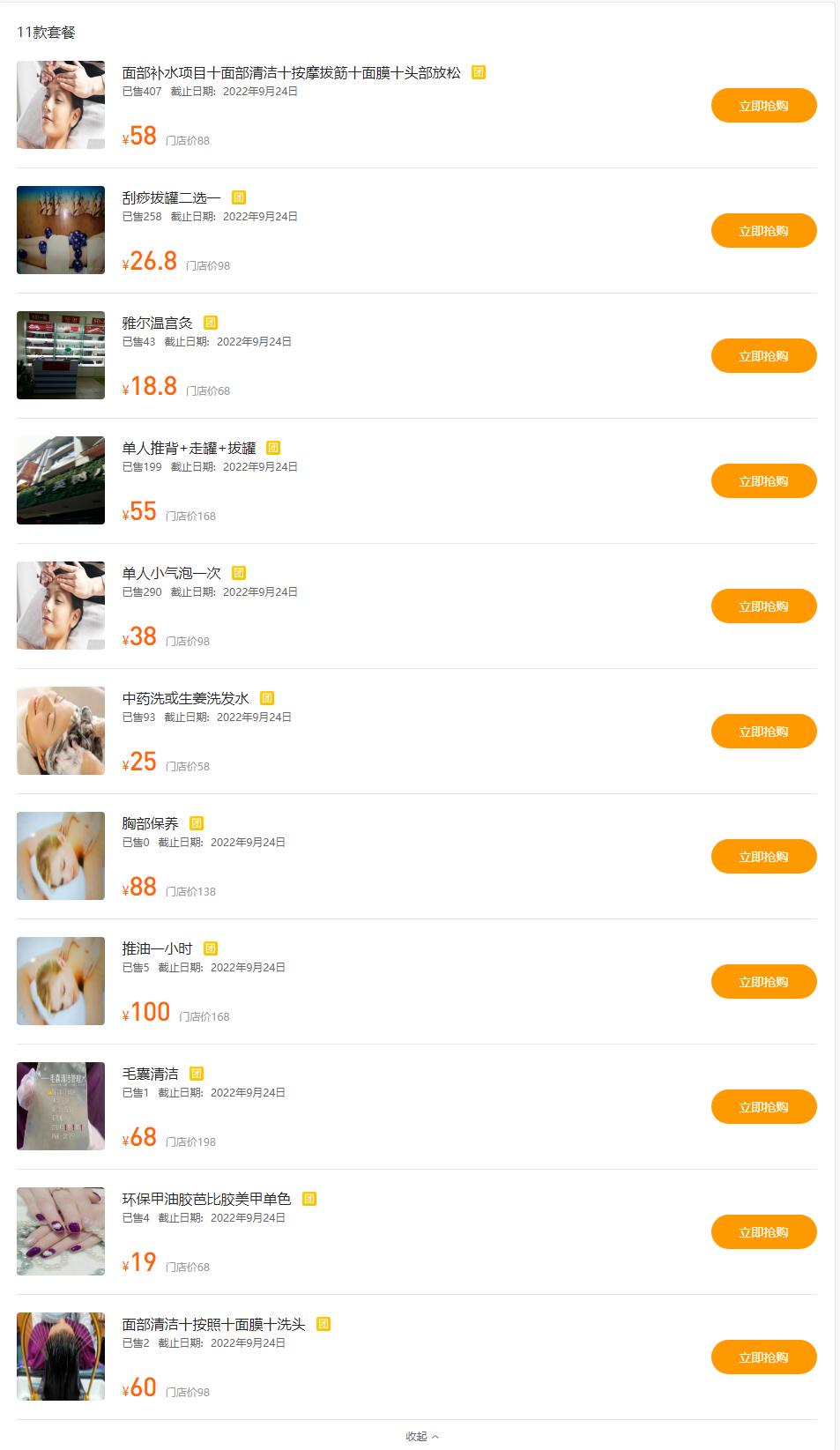Buy the 刮痧拔罐二选一 deal now
The width and height of the screenshot is (840, 1450).
tap(763, 231)
